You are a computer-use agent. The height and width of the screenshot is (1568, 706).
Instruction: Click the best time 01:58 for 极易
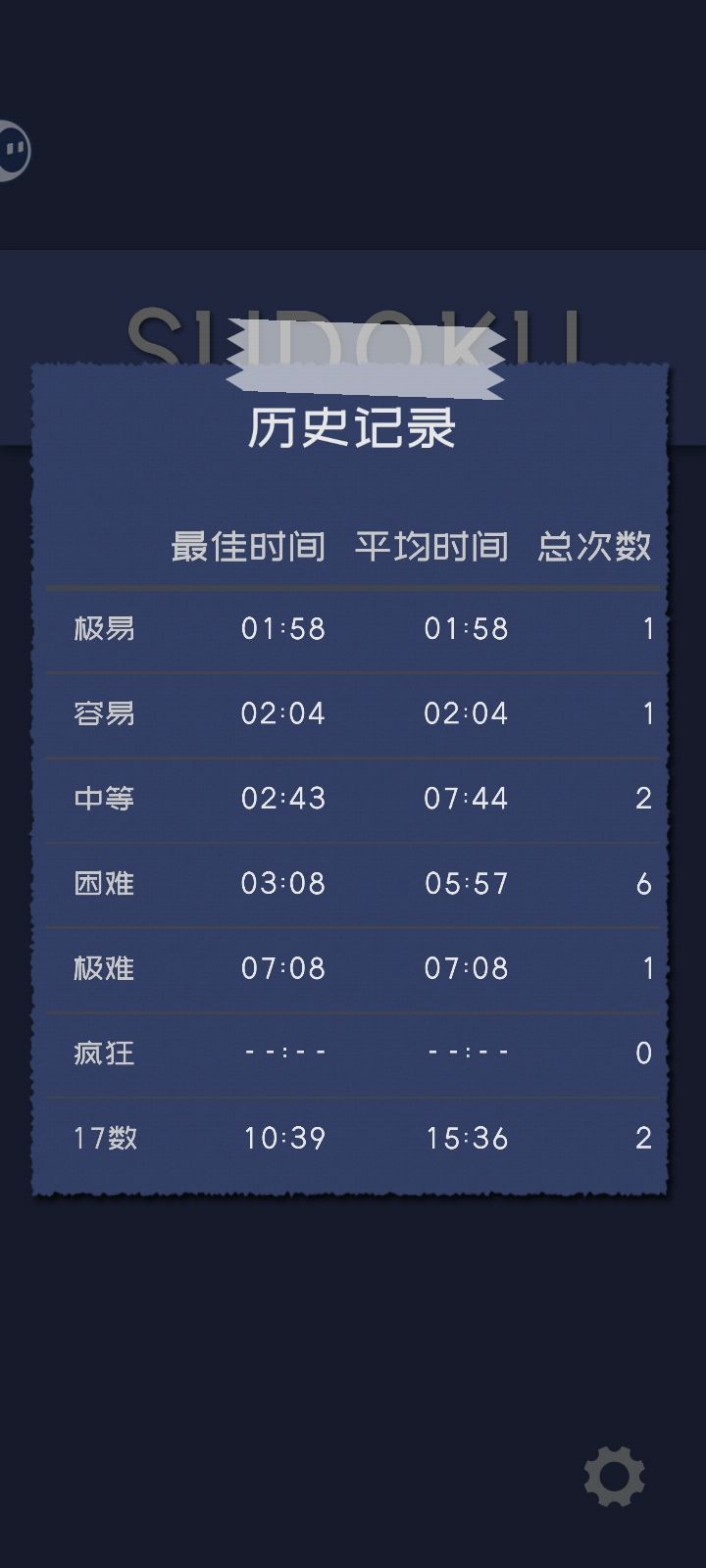[284, 628]
